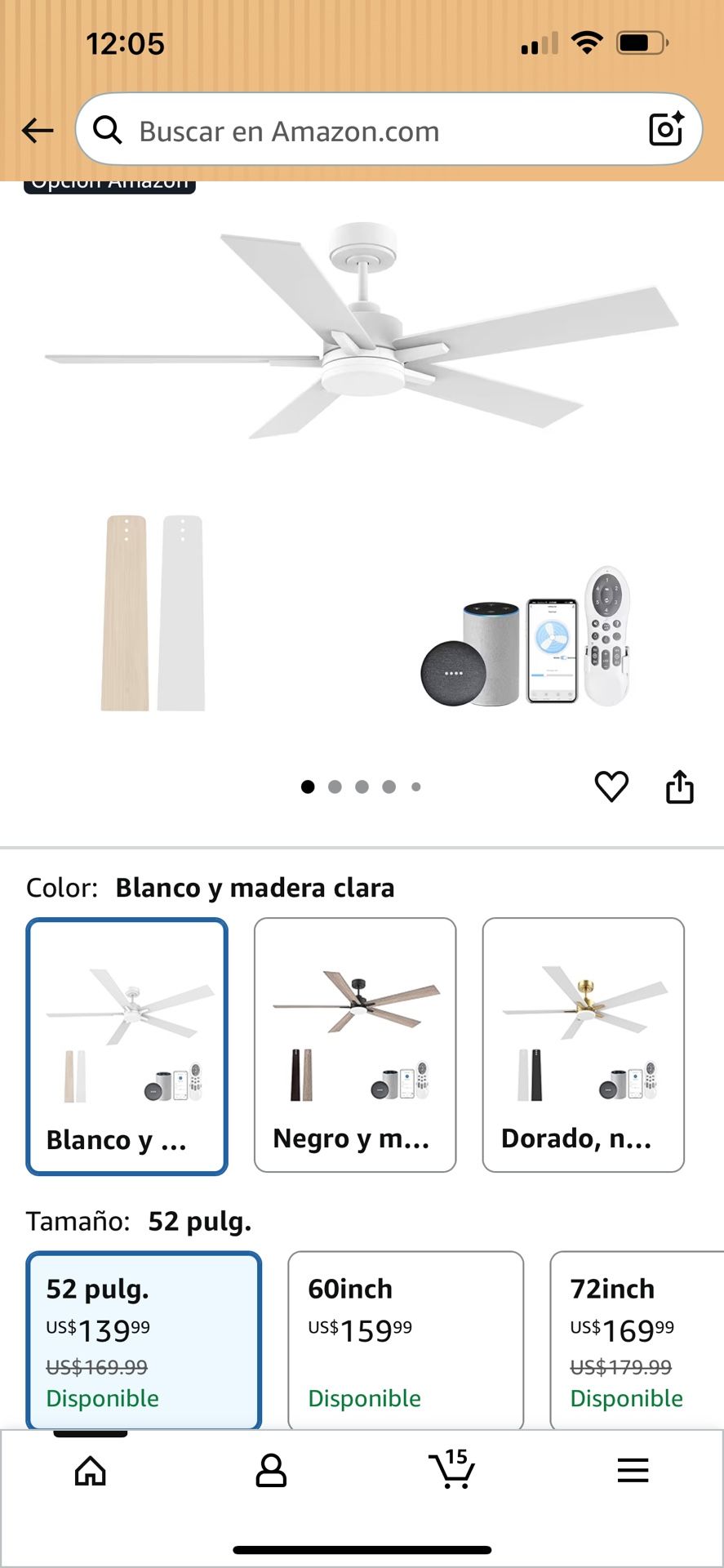The width and height of the screenshot is (724, 1568).
Task: Tap Disponible under the 52 pulg option
Action: [102, 1398]
